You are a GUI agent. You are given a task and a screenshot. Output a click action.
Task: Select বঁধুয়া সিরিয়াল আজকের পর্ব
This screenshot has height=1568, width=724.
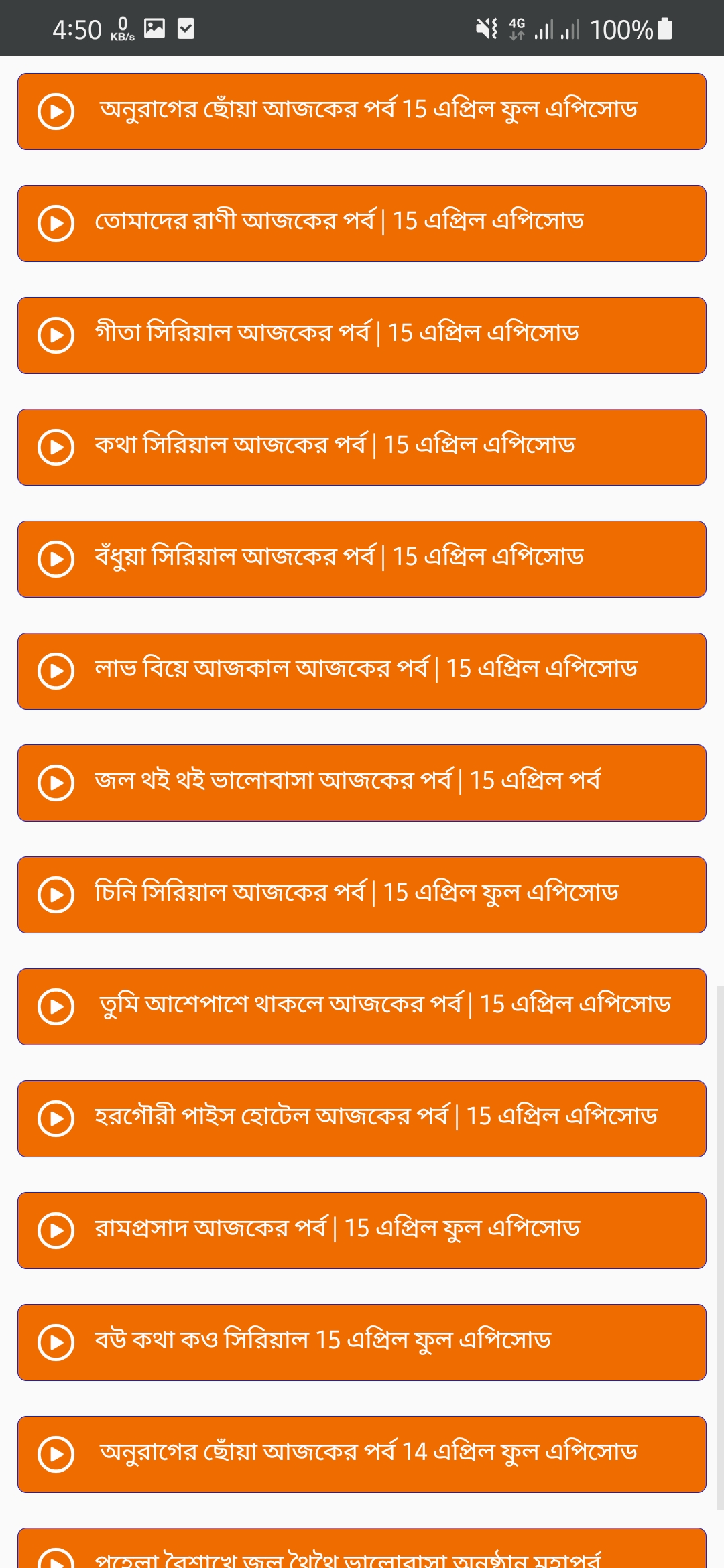(362, 559)
